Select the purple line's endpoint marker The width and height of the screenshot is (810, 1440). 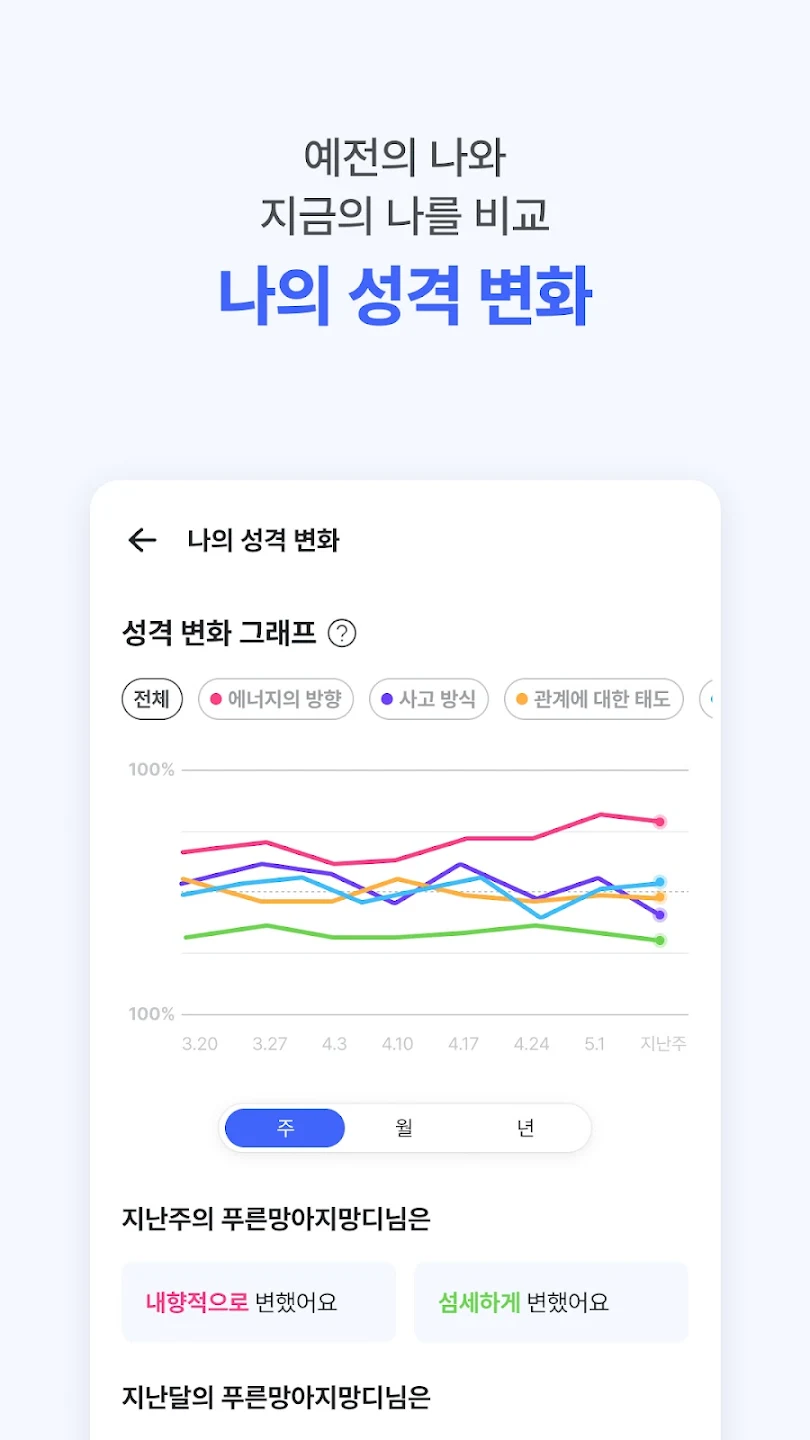659,915
